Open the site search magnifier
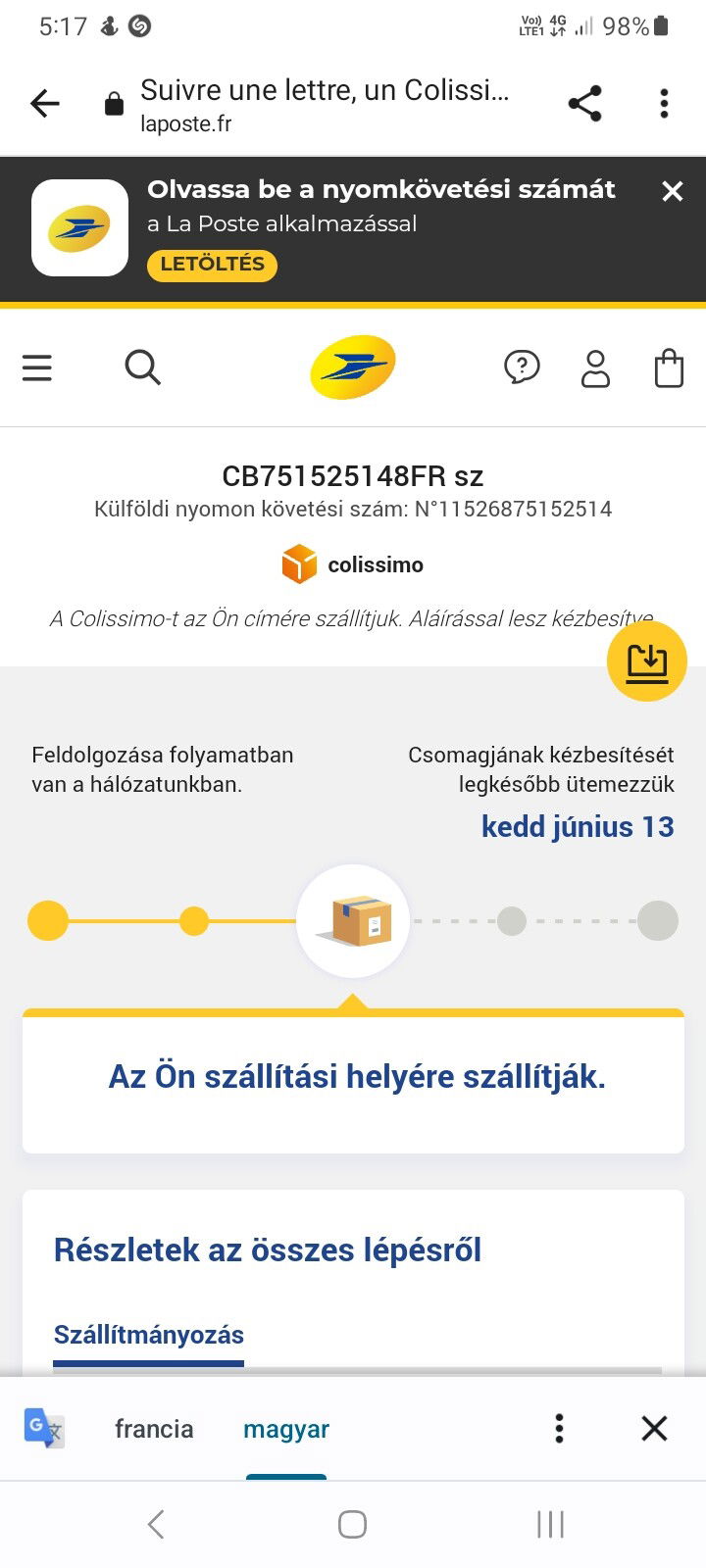 point(142,367)
